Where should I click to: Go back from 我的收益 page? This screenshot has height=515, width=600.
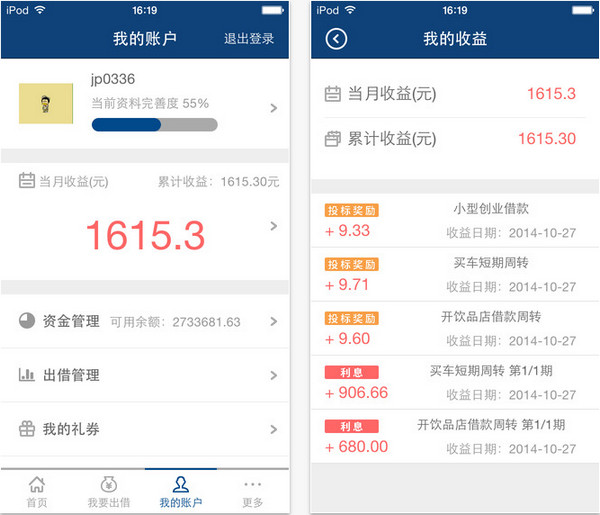tap(336, 39)
